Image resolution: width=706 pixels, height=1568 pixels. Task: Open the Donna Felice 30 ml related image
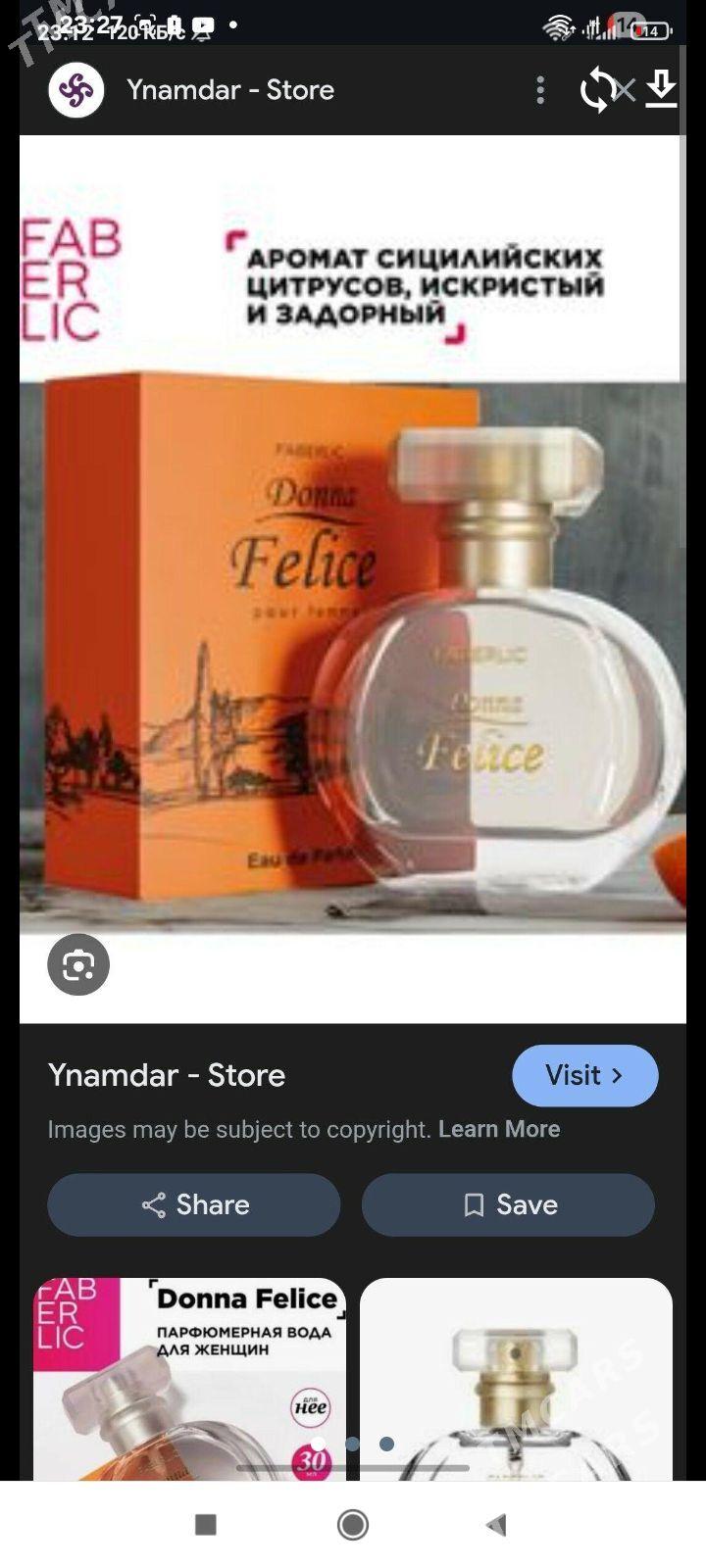[189, 1377]
